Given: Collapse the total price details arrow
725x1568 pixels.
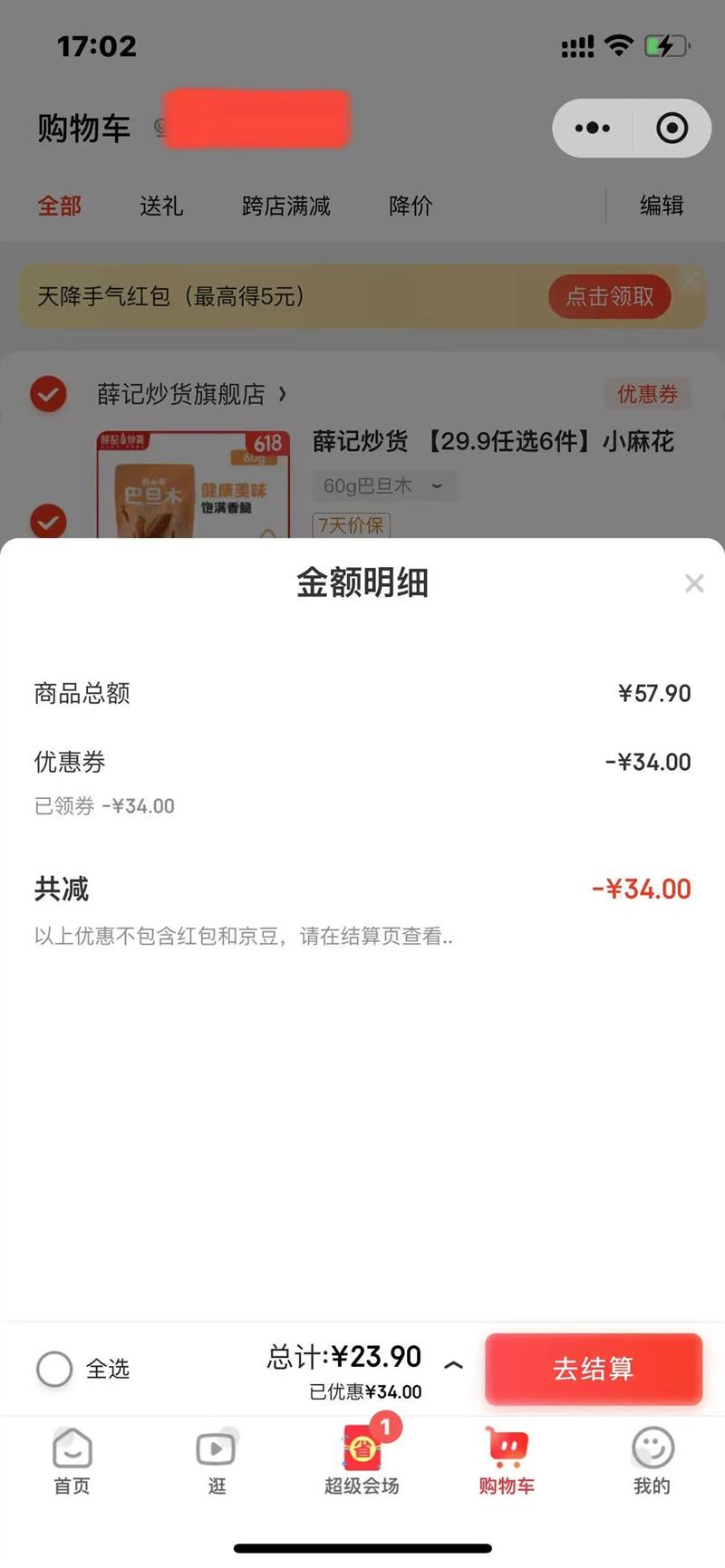Looking at the screenshot, I should pyautogui.click(x=454, y=1364).
